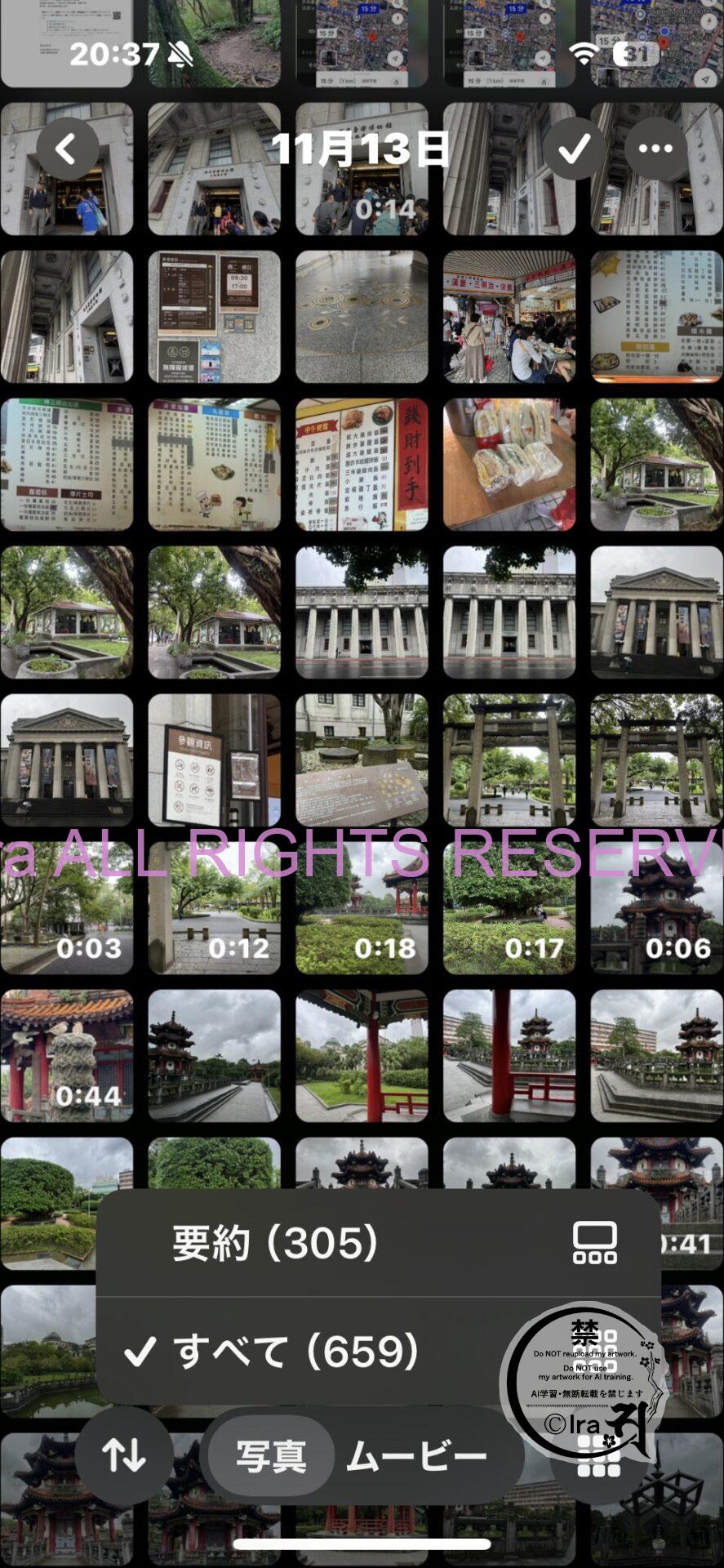Open the sort order arrows button

[x=124, y=1455]
